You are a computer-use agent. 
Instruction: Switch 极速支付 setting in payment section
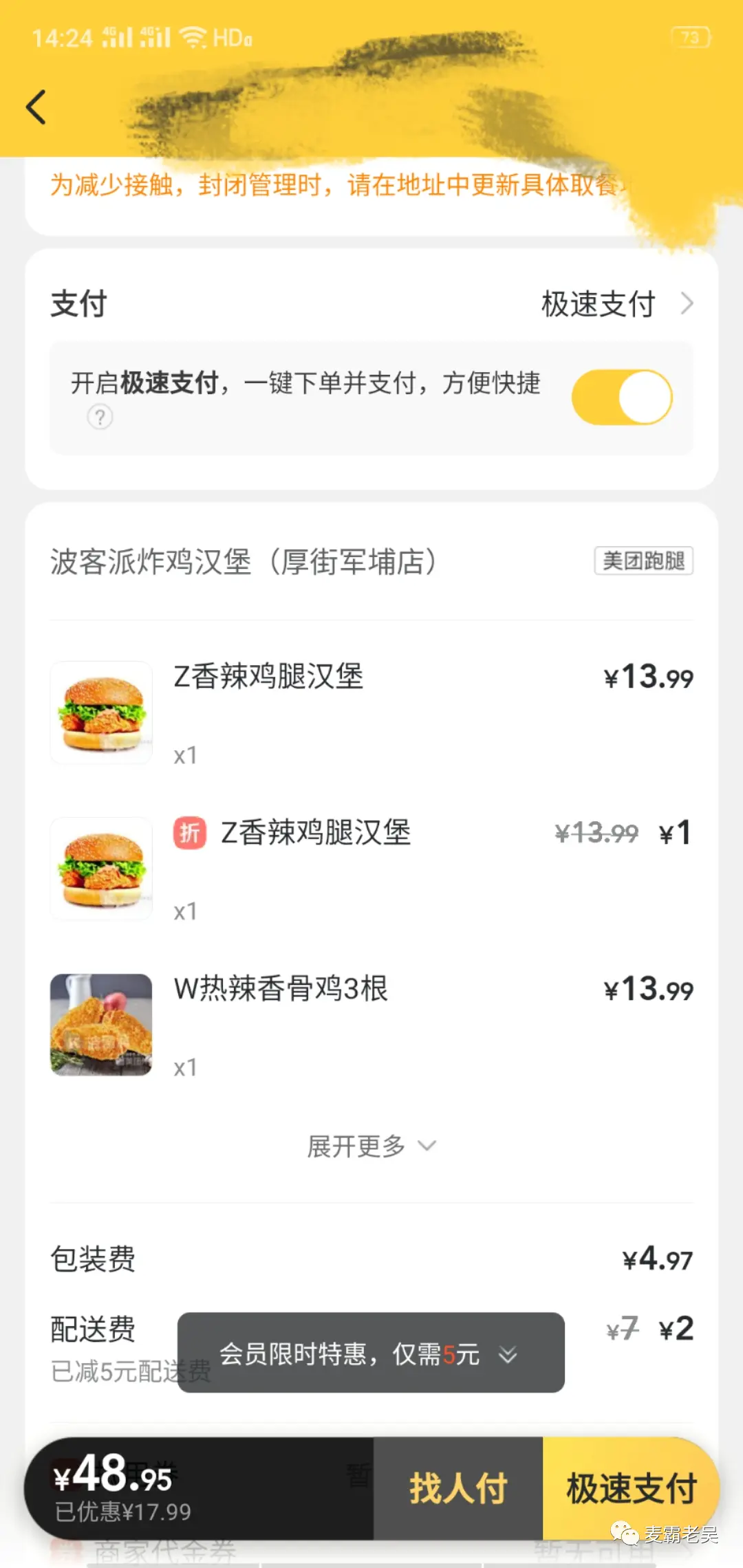tap(621, 396)
